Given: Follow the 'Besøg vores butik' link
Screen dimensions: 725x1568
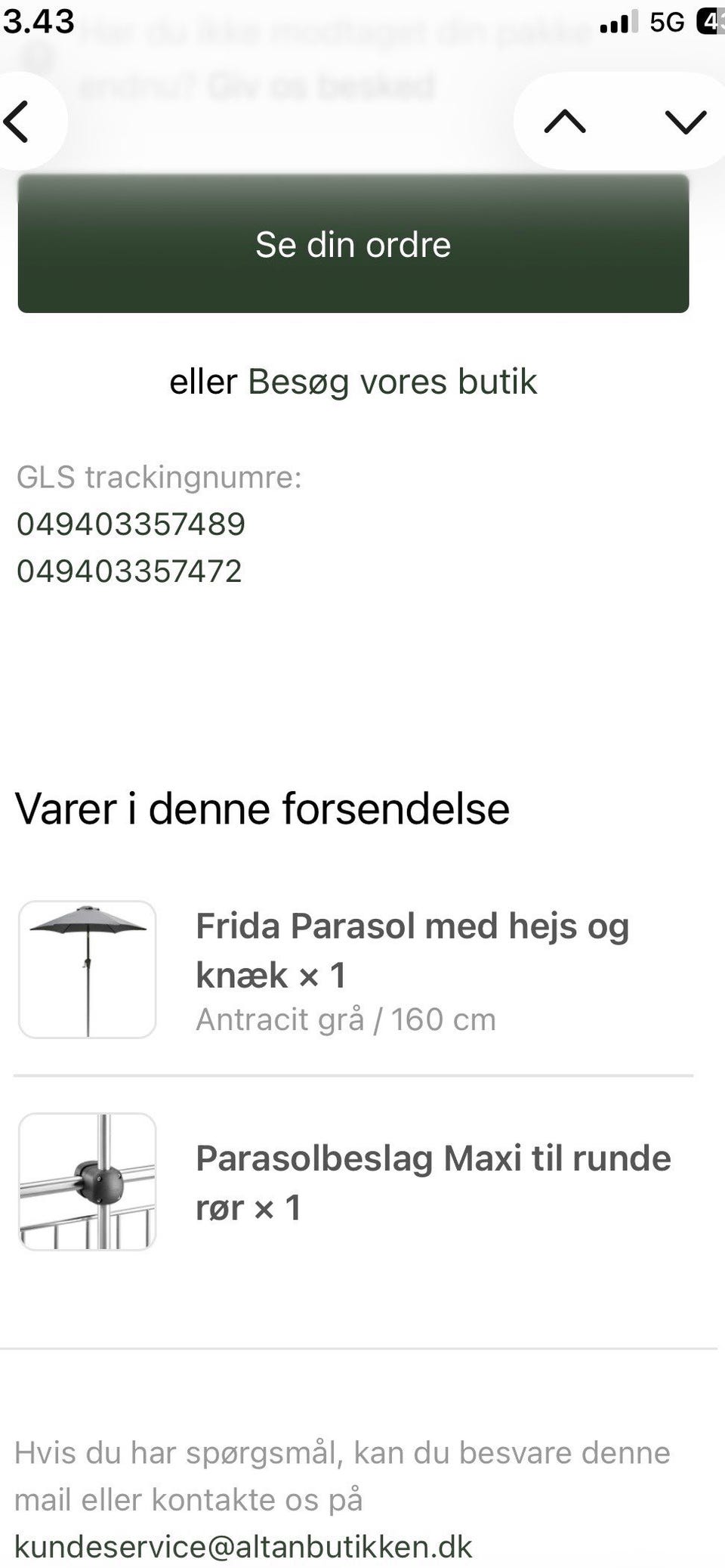Looking at the screenshot, I should point(392,382).
